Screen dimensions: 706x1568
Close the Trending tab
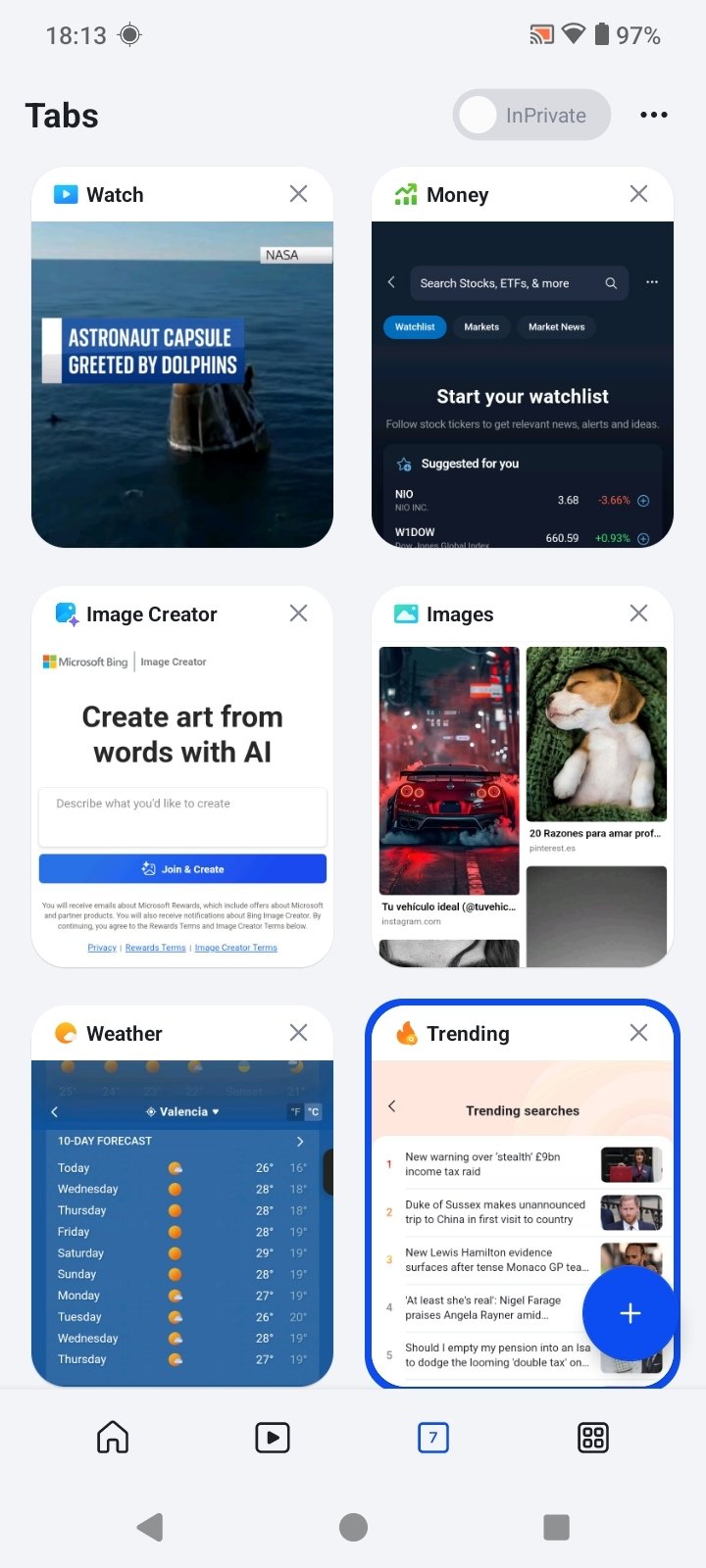click(x=638, y=1033)
